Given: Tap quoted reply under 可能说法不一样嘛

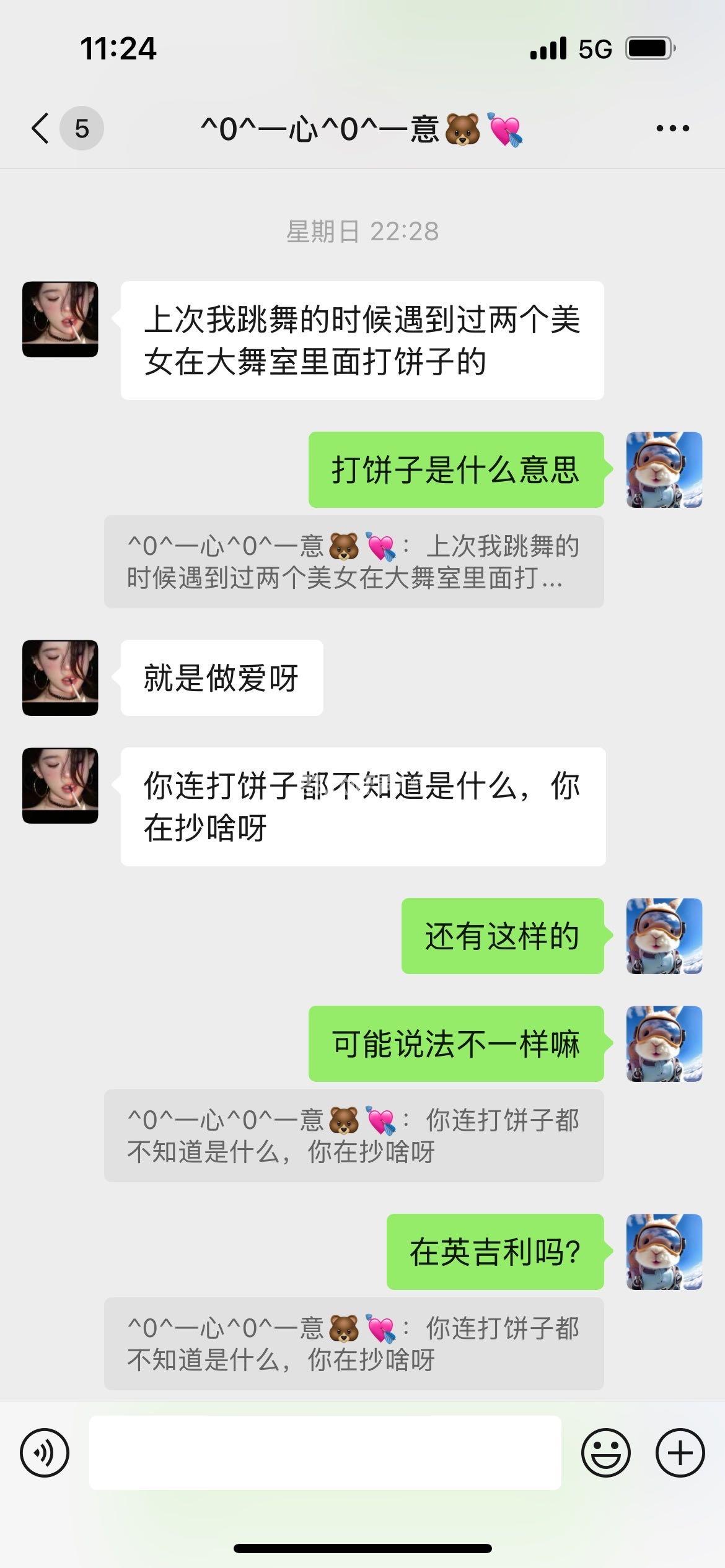Looking at the screenshot, I should [x=353, y=1136].
